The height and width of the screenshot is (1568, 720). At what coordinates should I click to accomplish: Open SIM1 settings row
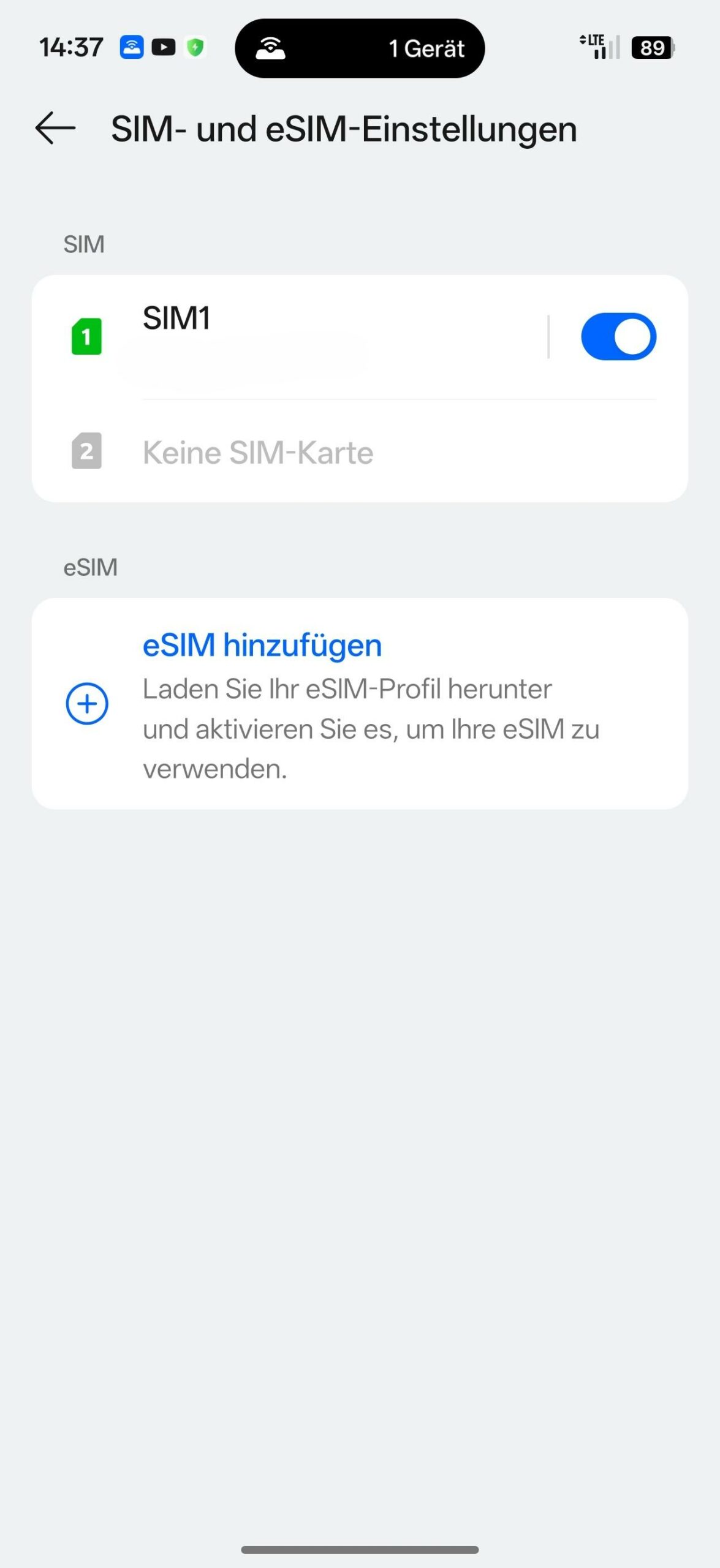click(306, 336)
